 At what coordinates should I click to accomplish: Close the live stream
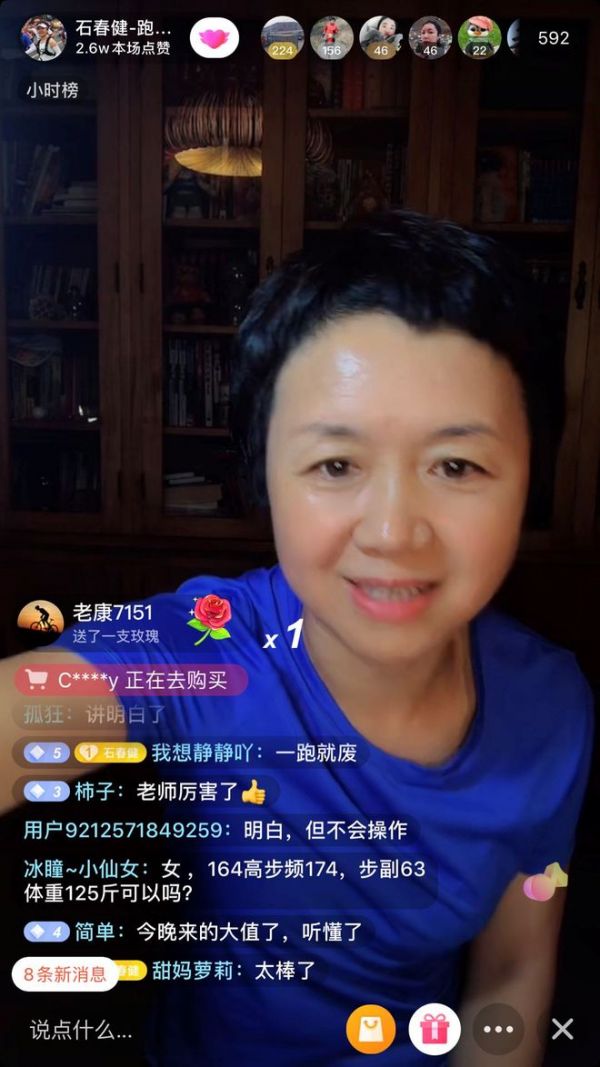(563, 1030)
